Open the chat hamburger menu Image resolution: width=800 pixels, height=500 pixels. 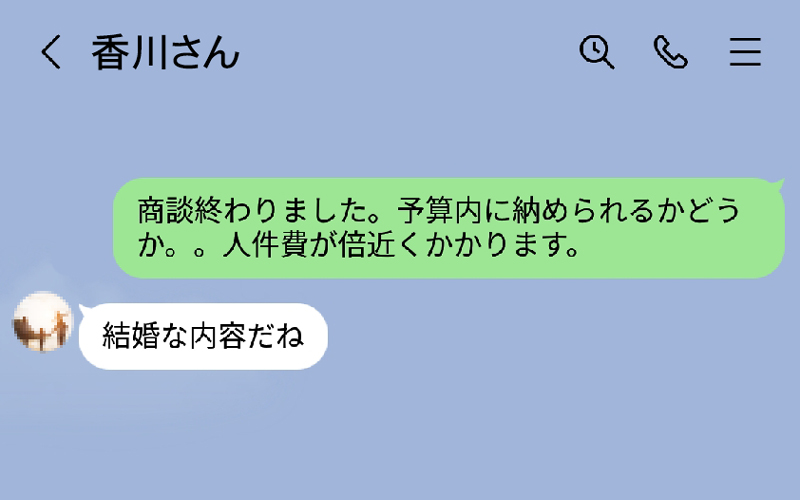click(x=745, y=52)
